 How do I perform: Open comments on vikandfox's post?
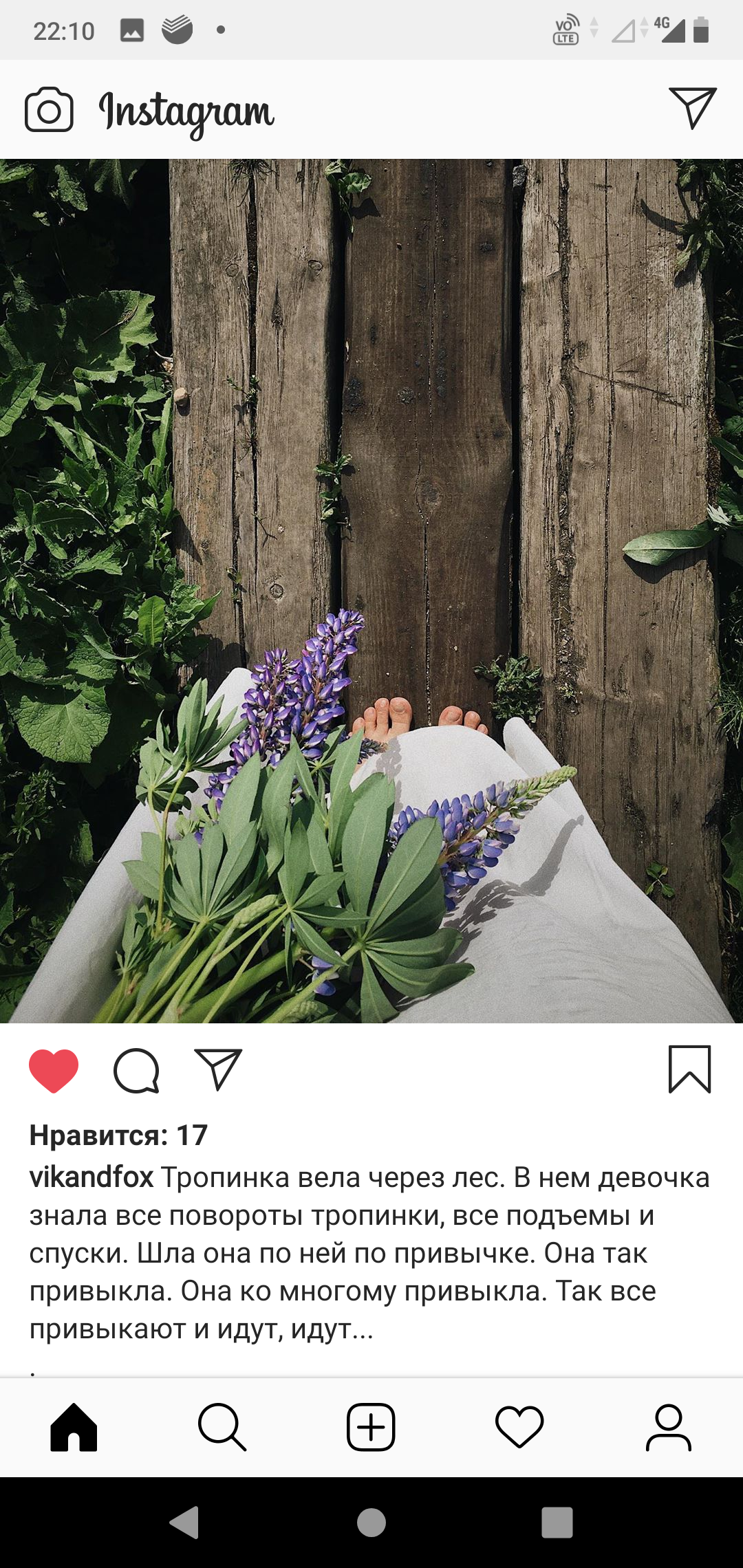tap(136, 1071)
